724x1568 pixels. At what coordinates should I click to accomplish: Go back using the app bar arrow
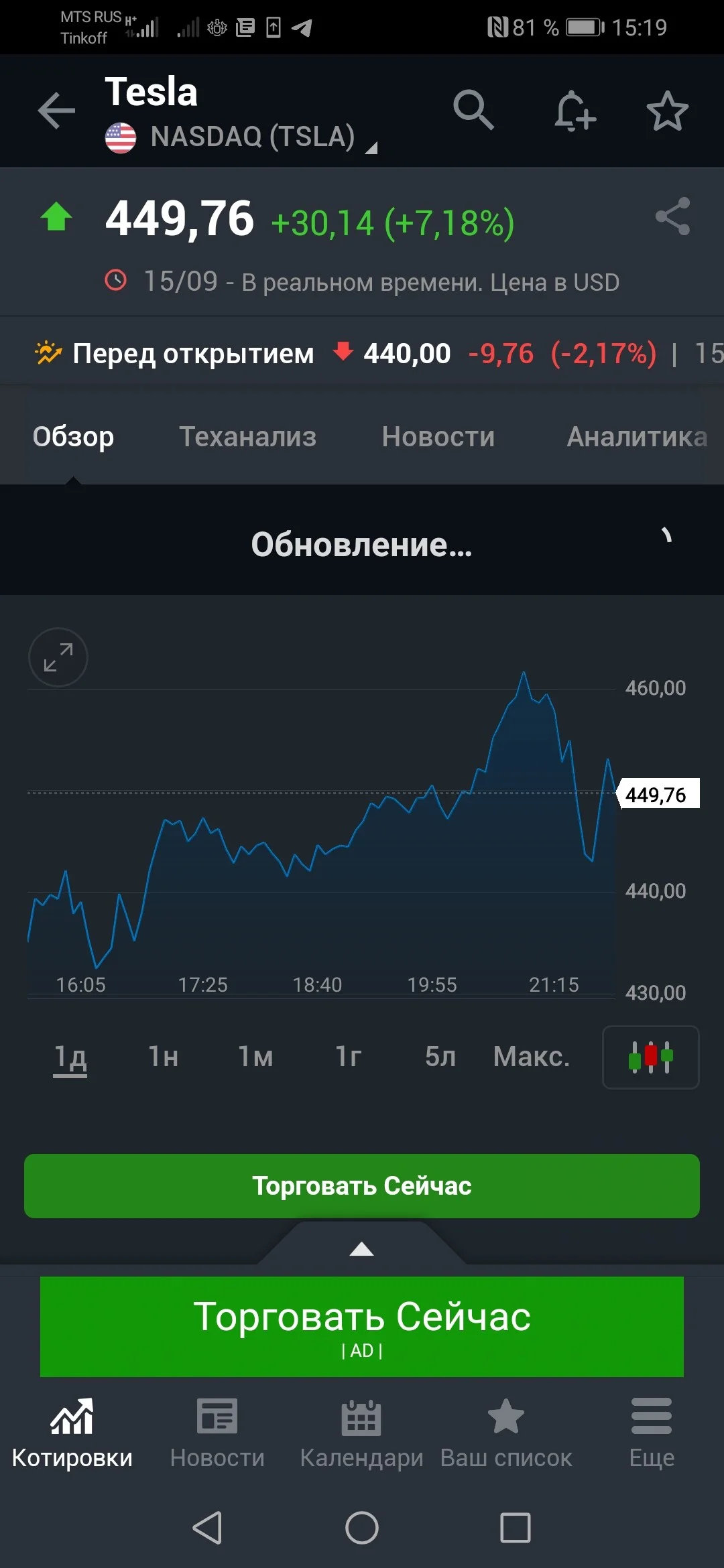tap(56, 111)
